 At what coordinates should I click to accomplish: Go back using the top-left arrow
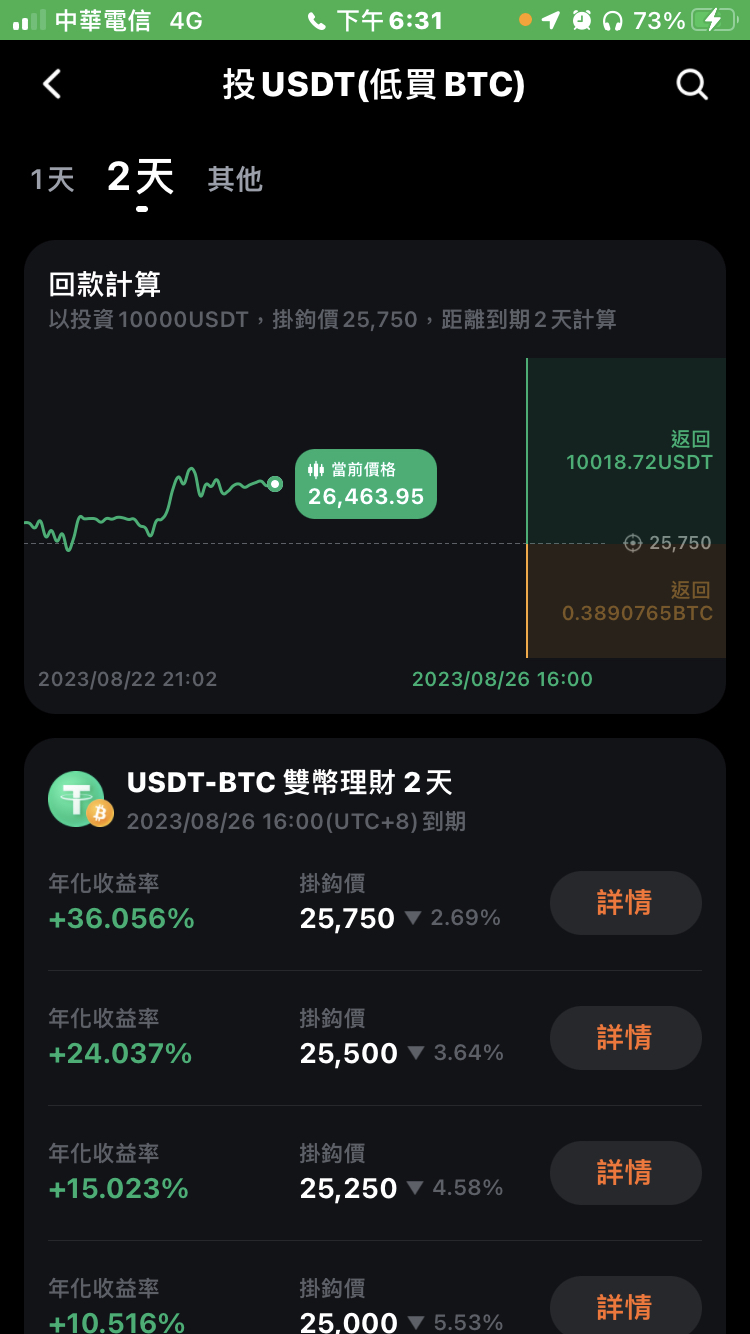(x=53, y=85)
